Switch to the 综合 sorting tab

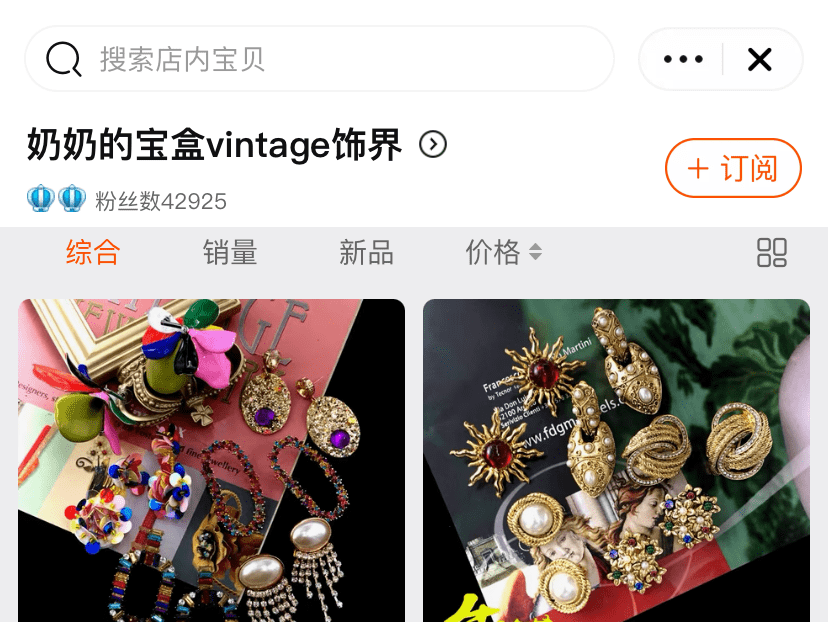[93, 252]
